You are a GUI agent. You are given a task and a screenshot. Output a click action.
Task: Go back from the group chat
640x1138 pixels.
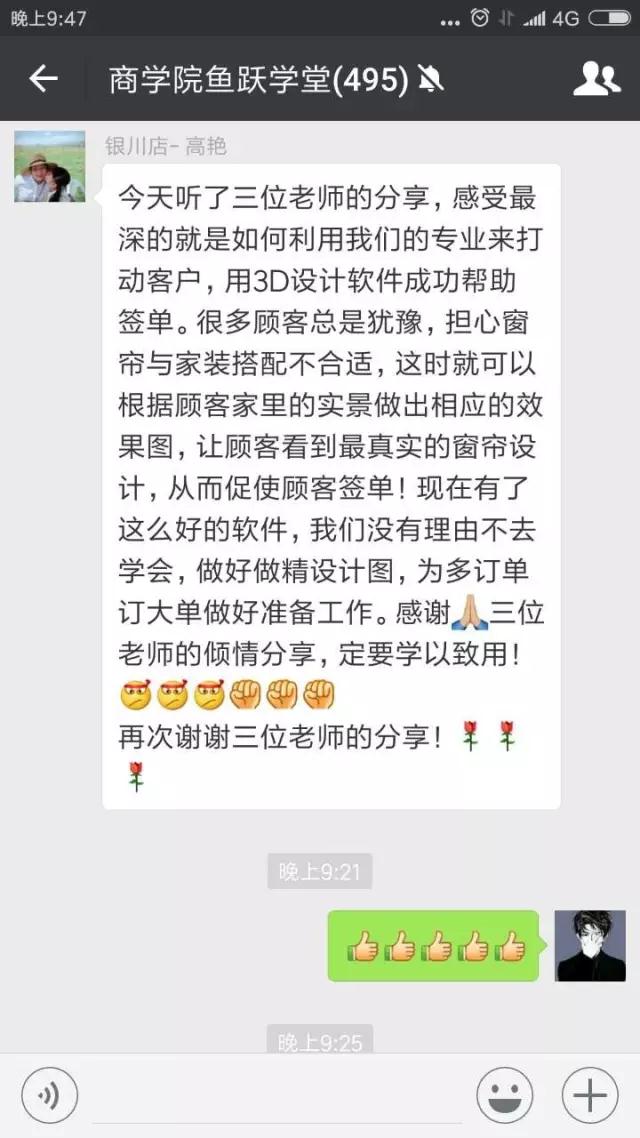click(43, 79)
